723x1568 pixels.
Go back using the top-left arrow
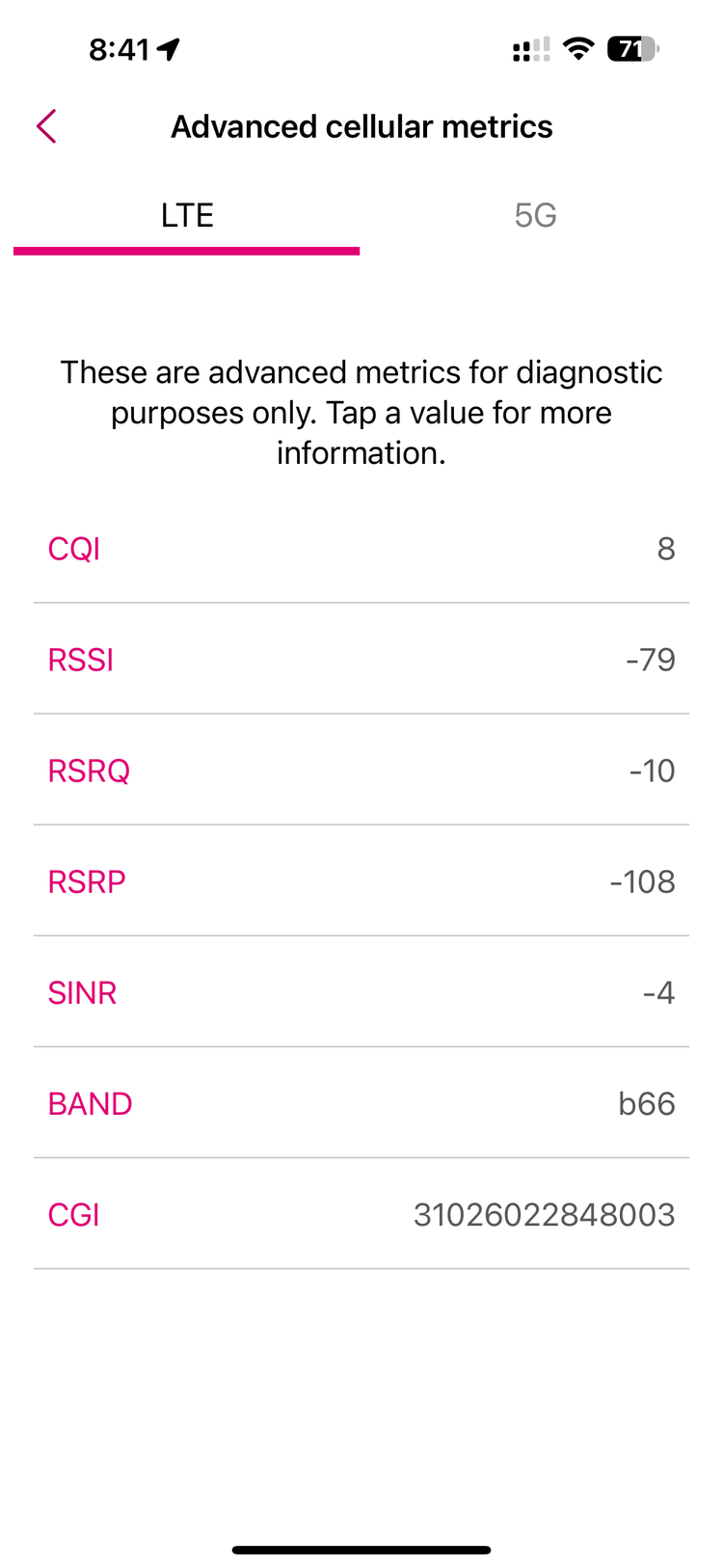coord(46,126)
